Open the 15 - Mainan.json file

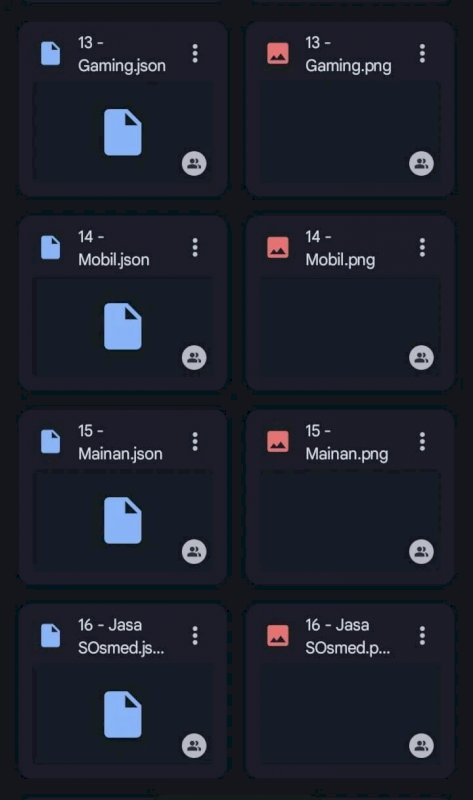coord(122,497)
